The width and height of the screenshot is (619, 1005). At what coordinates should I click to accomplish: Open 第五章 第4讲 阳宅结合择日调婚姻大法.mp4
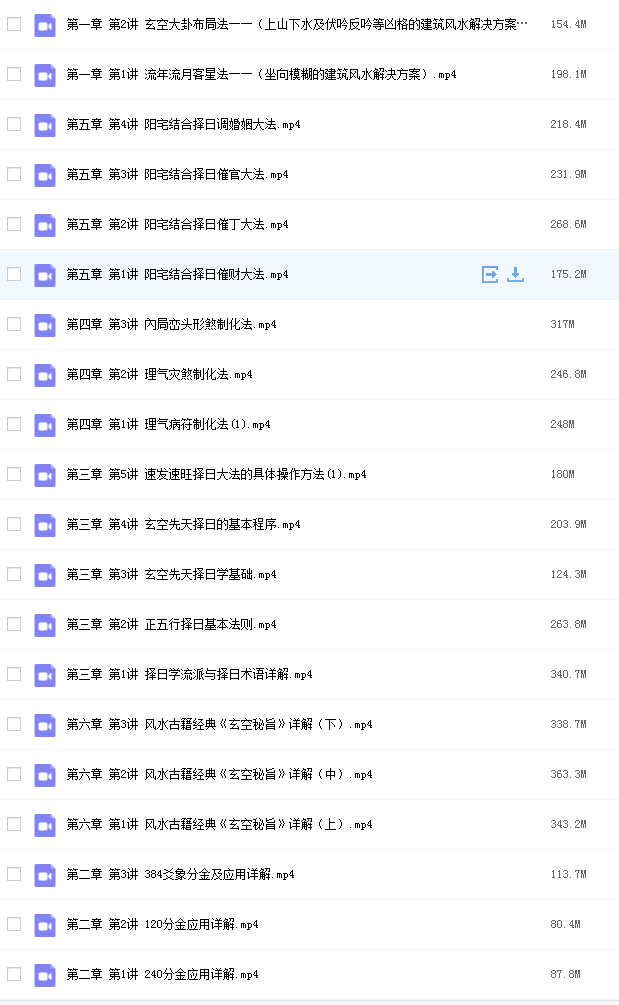click(x=183, y=124)
